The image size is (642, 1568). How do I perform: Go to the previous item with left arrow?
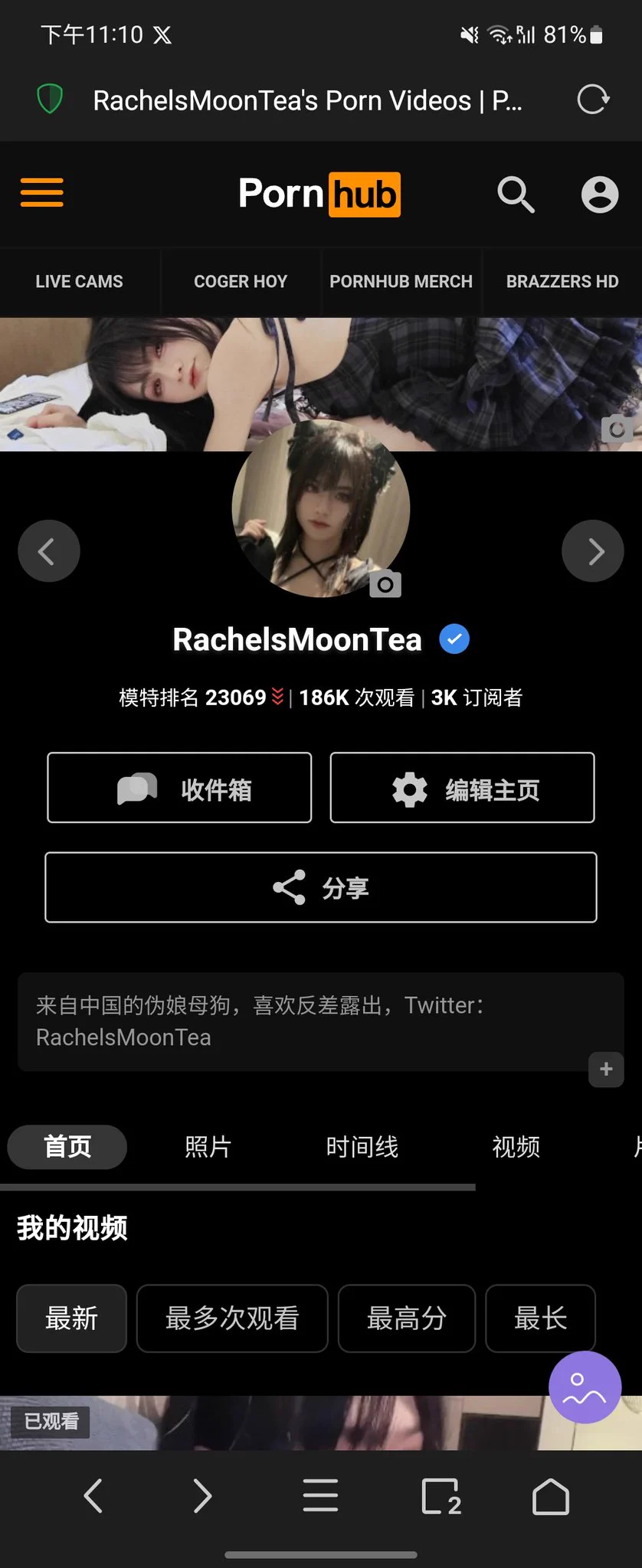click(49, 551)
